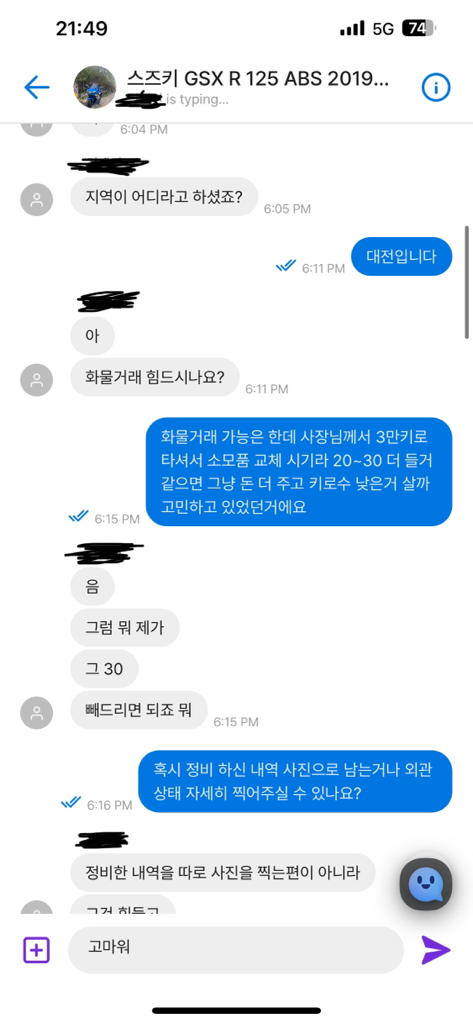Tap sender avatar beside '화물거래 힘드시나요?'
Image resolution: width=473 pixels, height=1024 pixels.
click(x=37, y=380)
